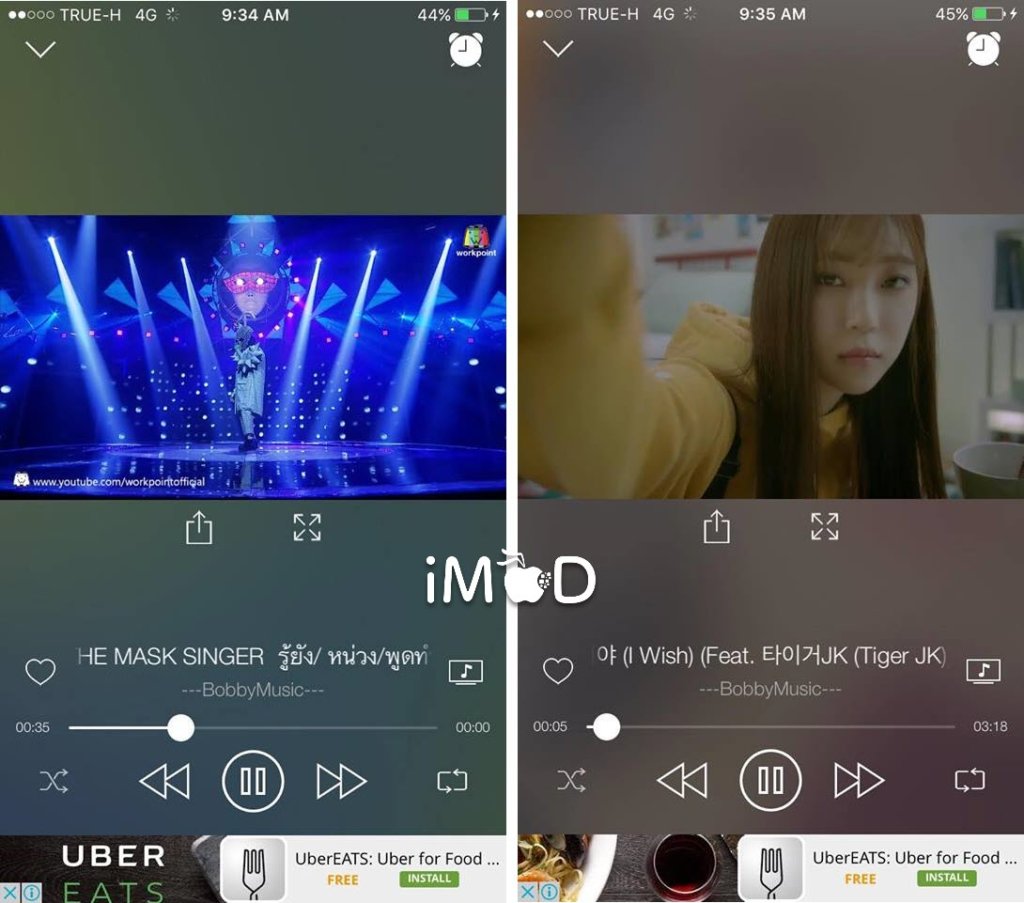This screenshot has width=1024, height=903.
Task: Skip forward on the I Wish track
Action: (859, 781)
